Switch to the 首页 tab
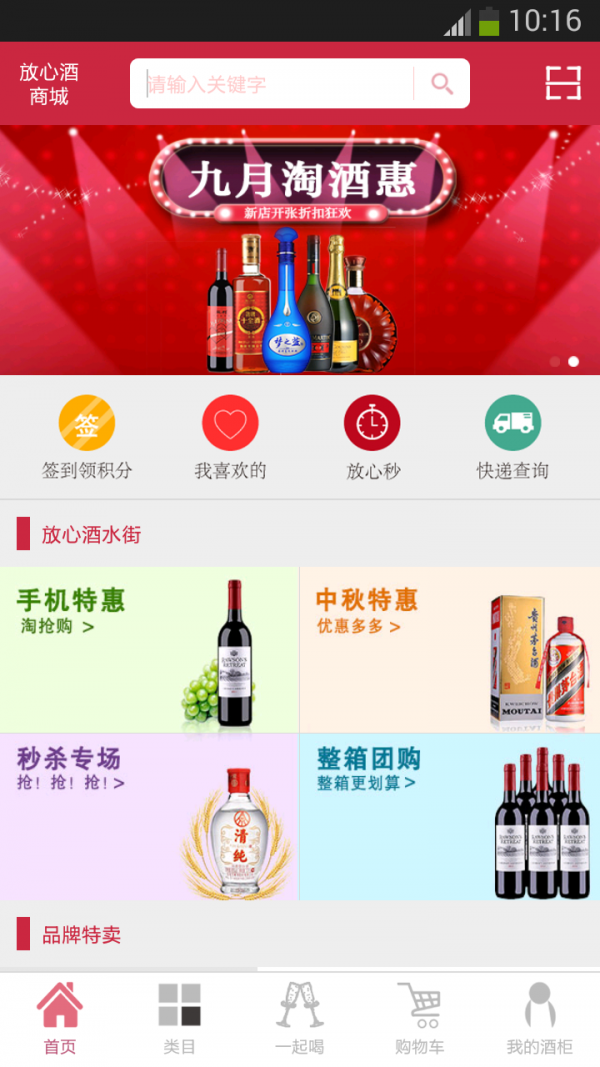 point(60,1018)
